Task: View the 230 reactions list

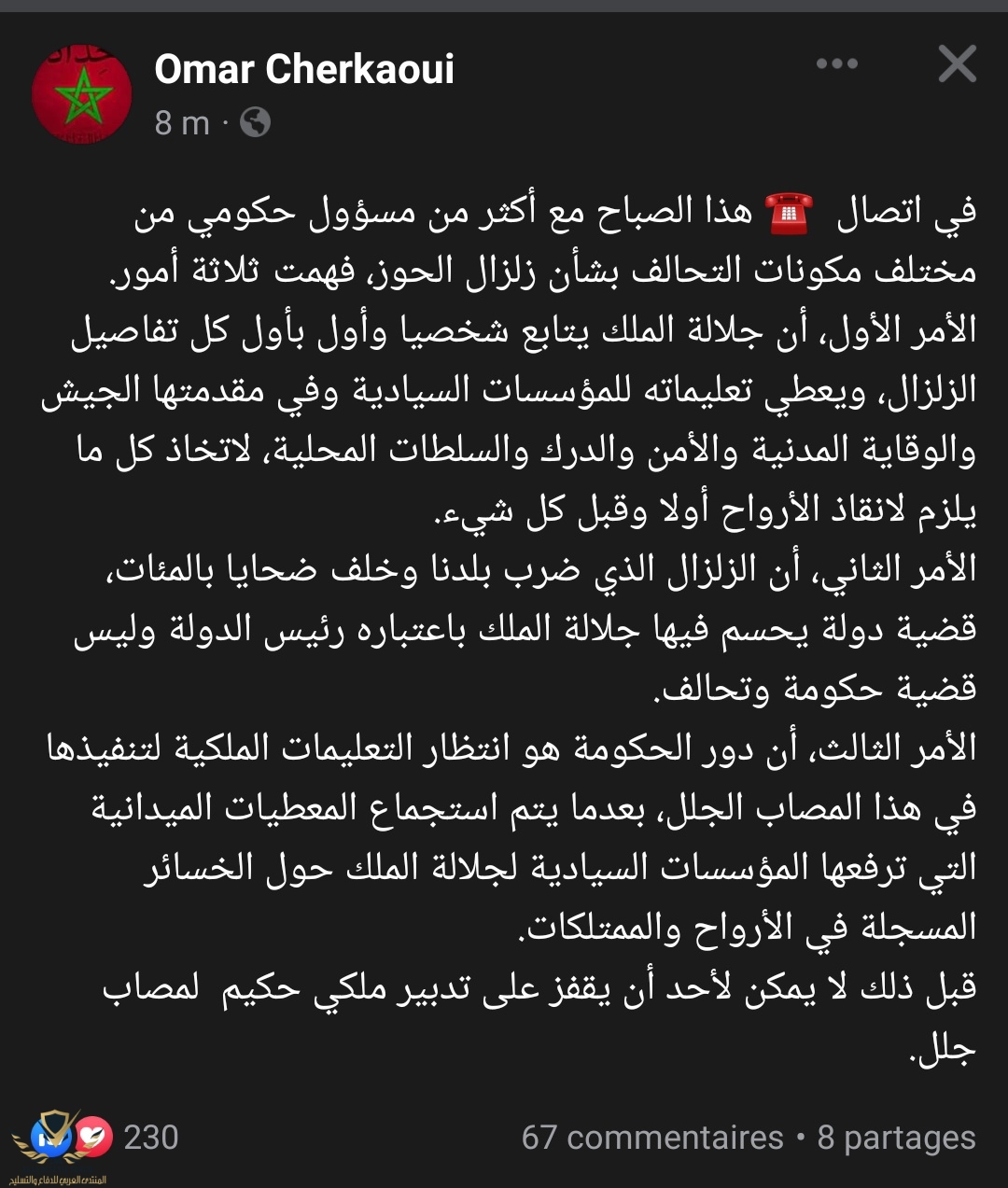Action: pyautogui.click(x=149, y=1137)
